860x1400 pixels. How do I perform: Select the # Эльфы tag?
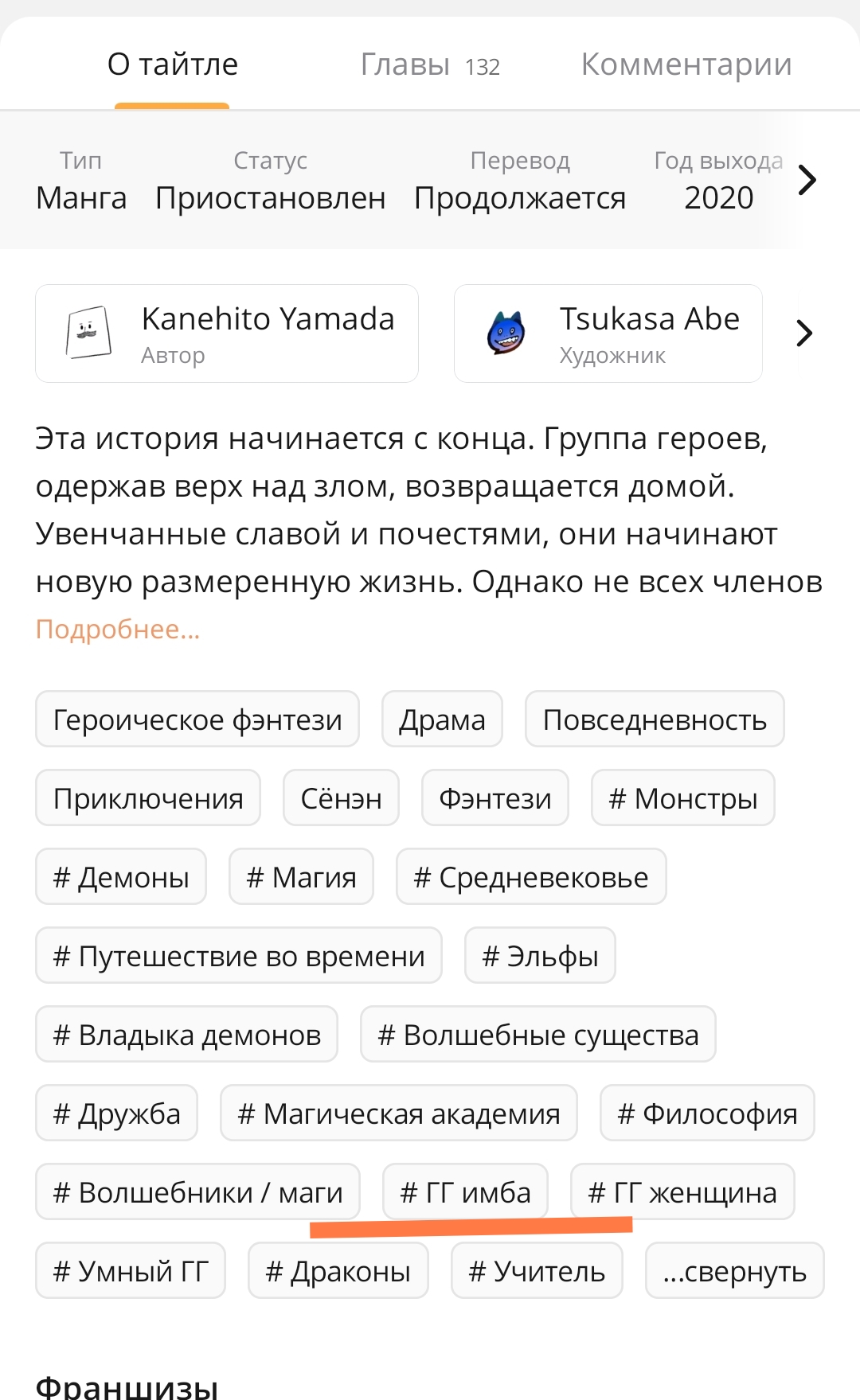(x=540, y=955)
